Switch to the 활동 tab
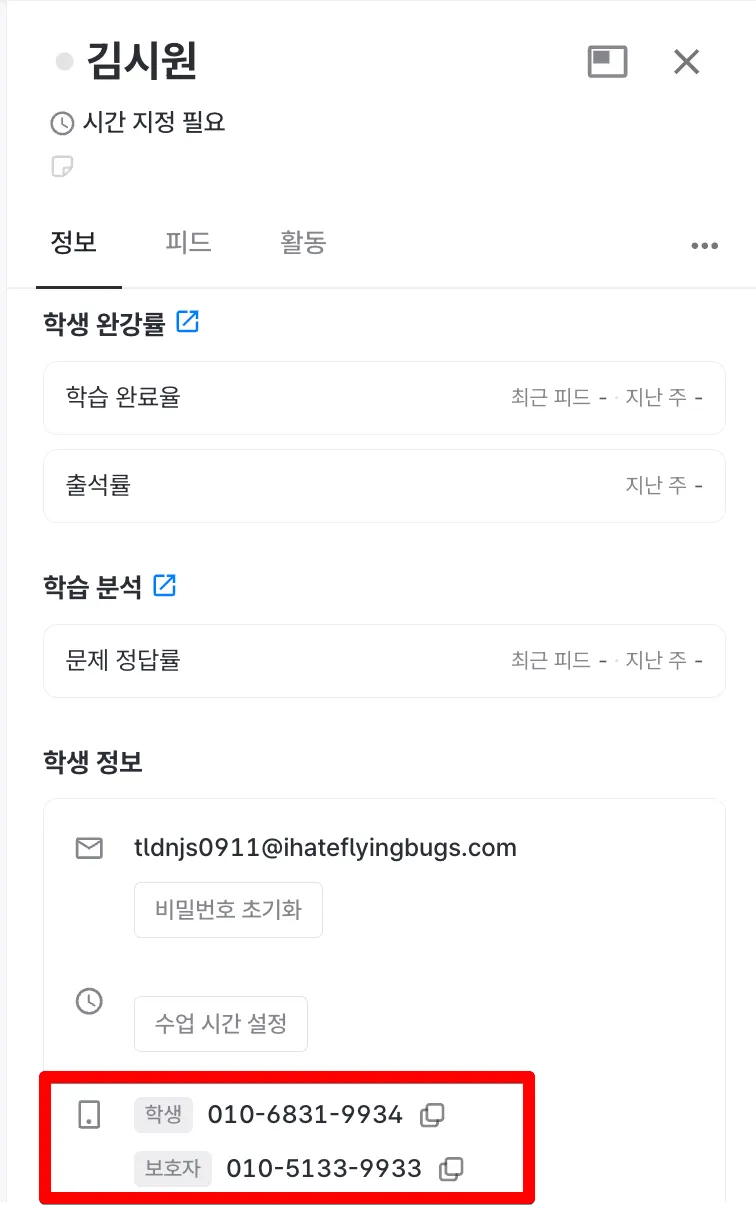756x1208 pixels. coord(303,242)
